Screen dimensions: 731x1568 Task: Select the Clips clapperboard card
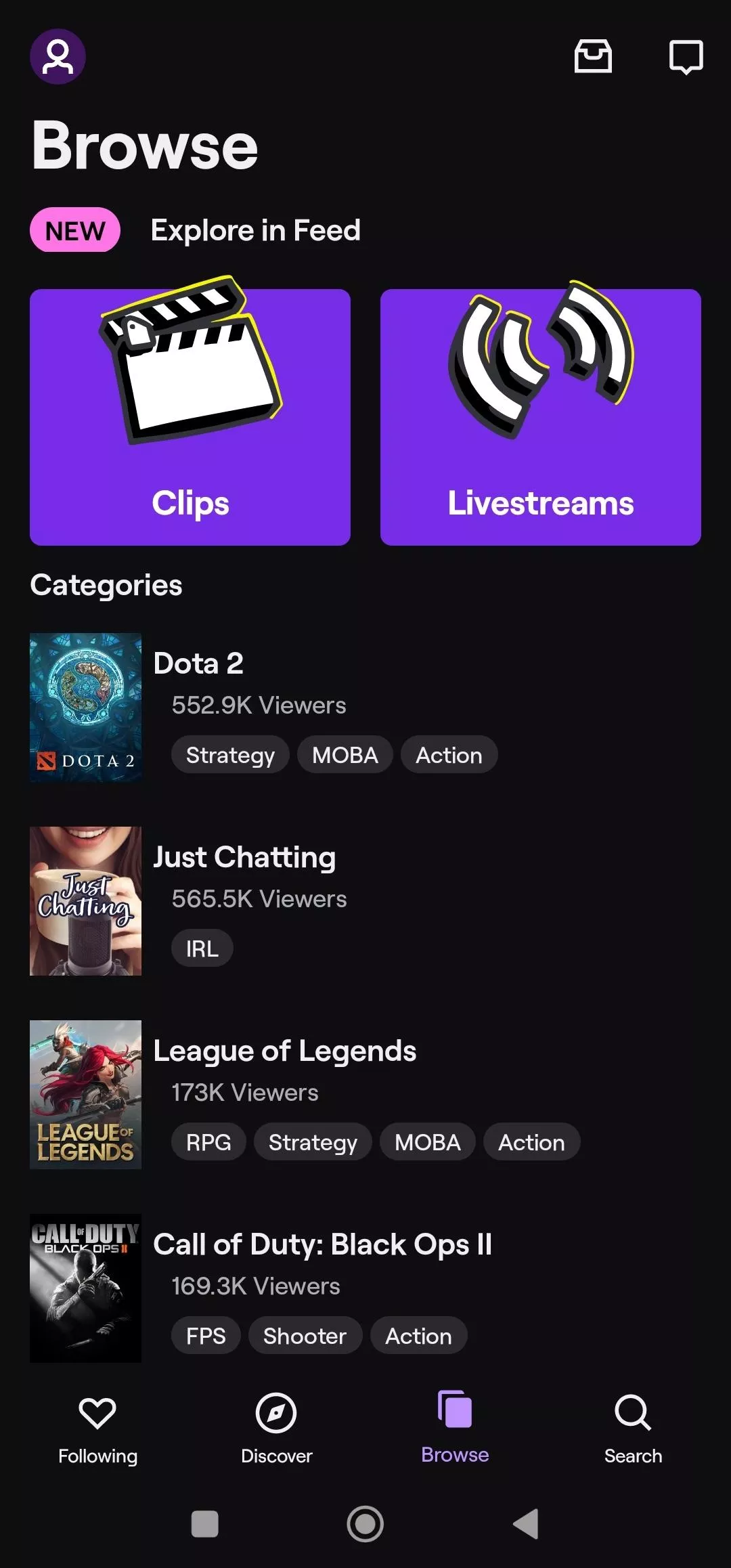click(190, 416)
